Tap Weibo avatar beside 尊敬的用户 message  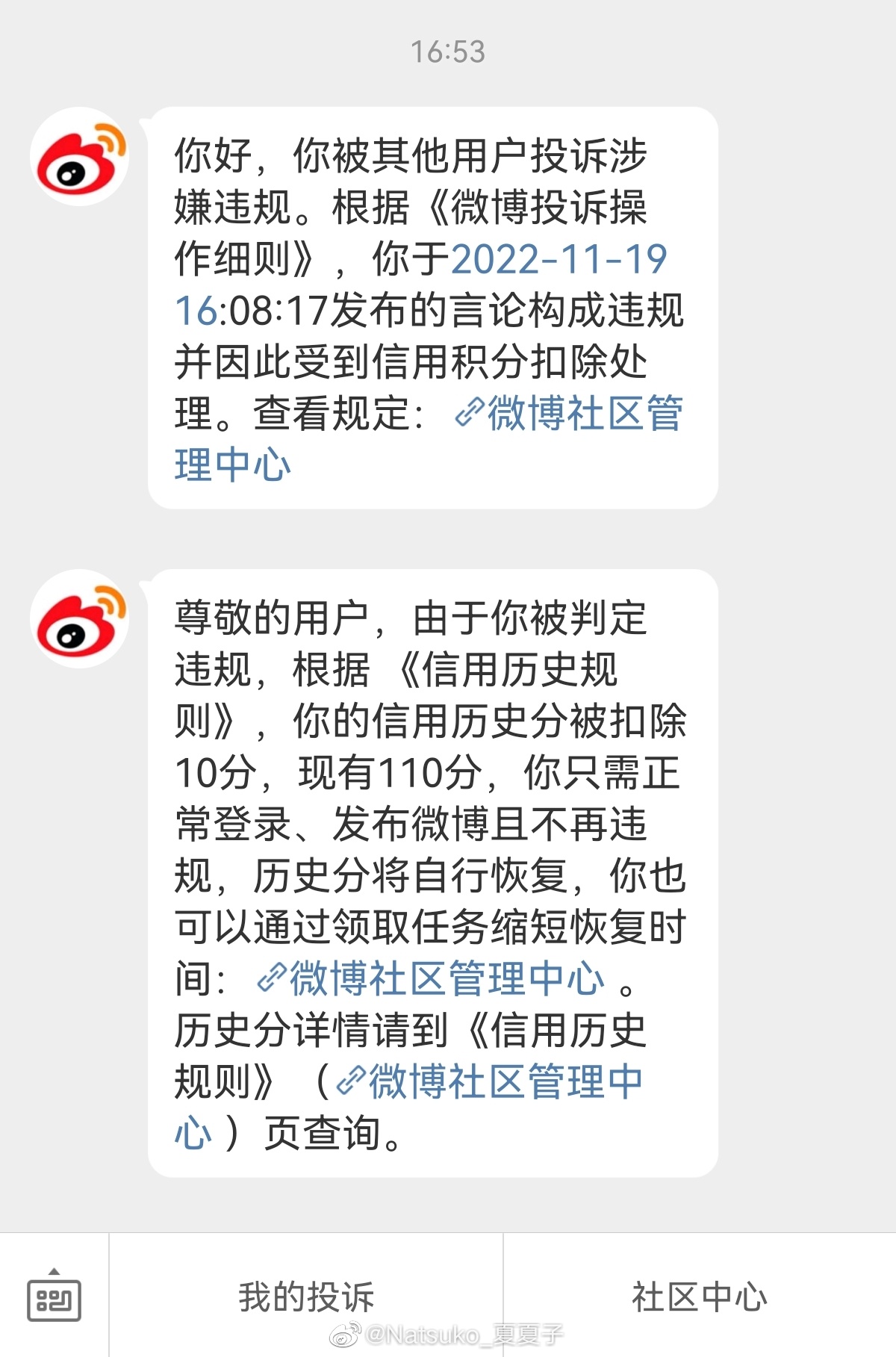pyautogui.click(x=79, y=620)
